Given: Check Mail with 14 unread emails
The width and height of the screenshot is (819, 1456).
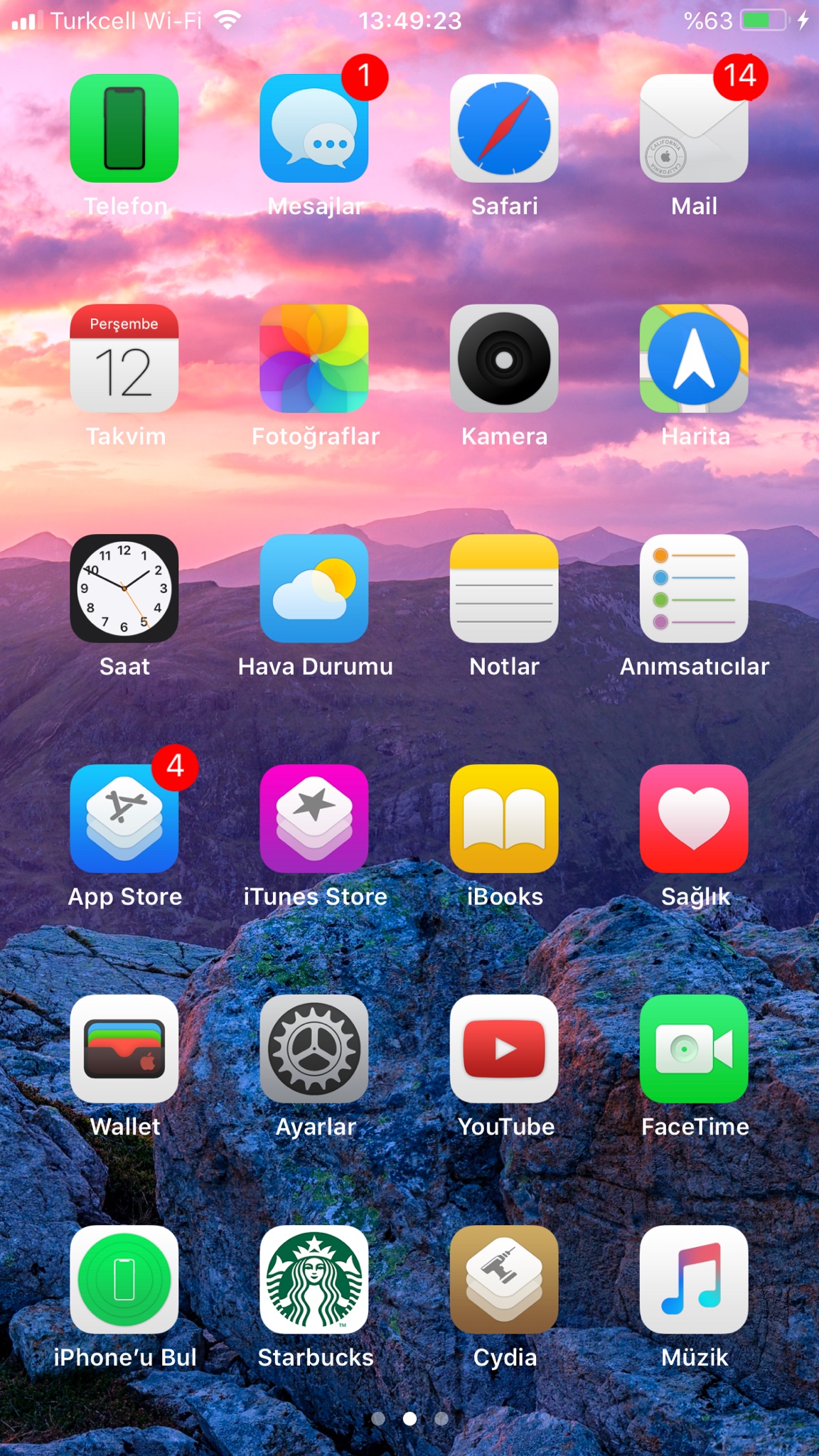Looking at the screenshot, I should [694, 128].
